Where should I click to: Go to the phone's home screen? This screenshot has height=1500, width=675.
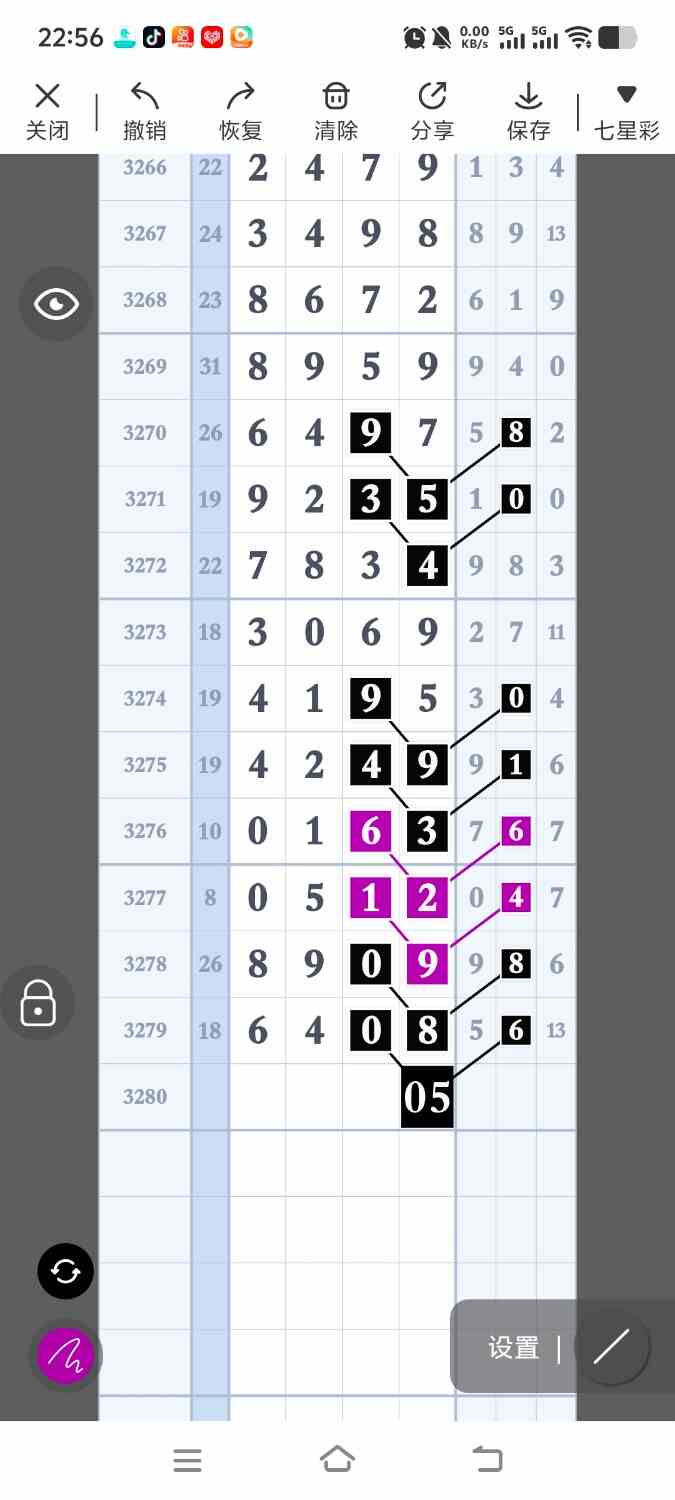(337, 1460)
